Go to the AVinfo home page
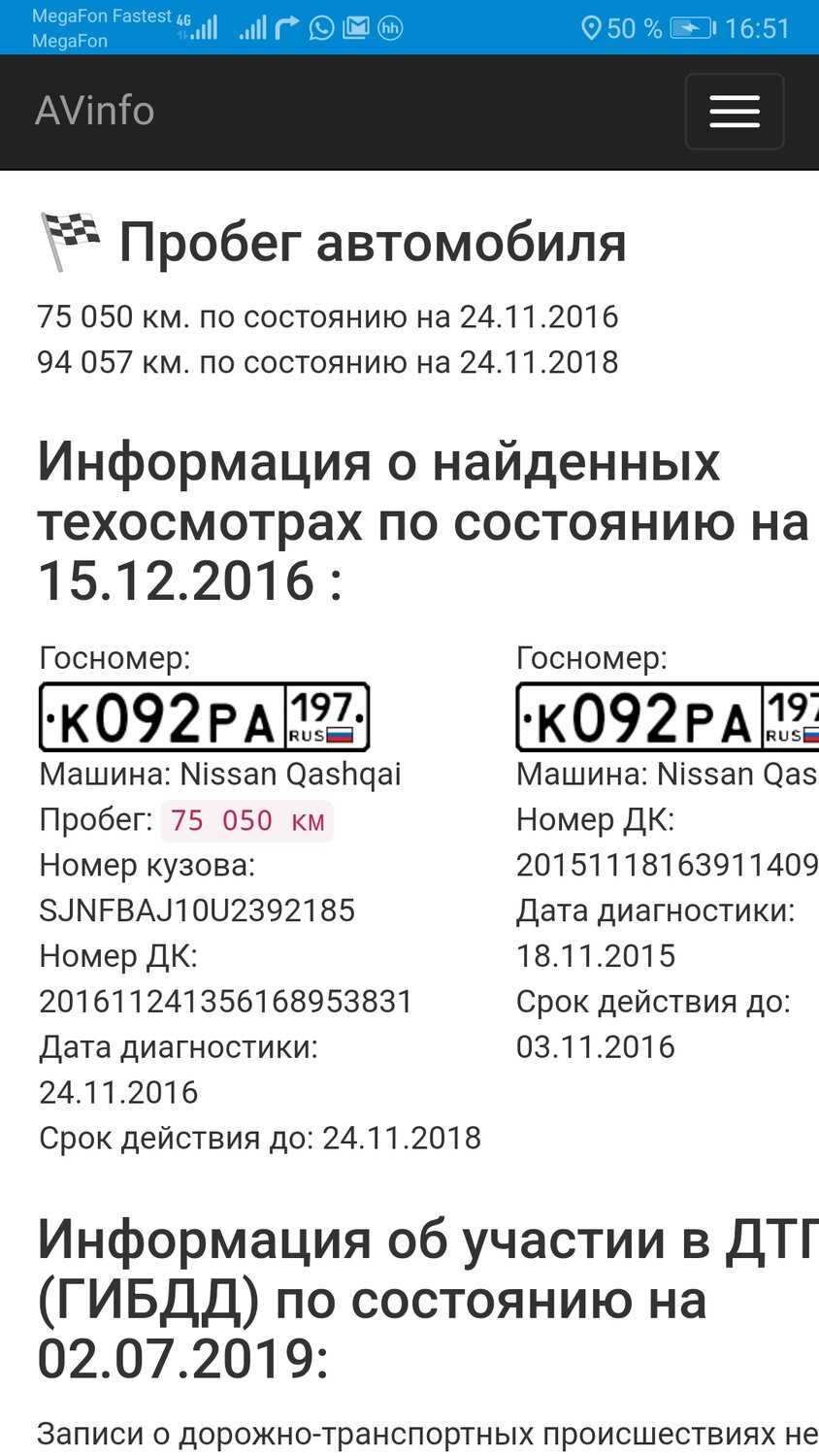Screen dimensions: 819x1456 (x=95, y=111)
